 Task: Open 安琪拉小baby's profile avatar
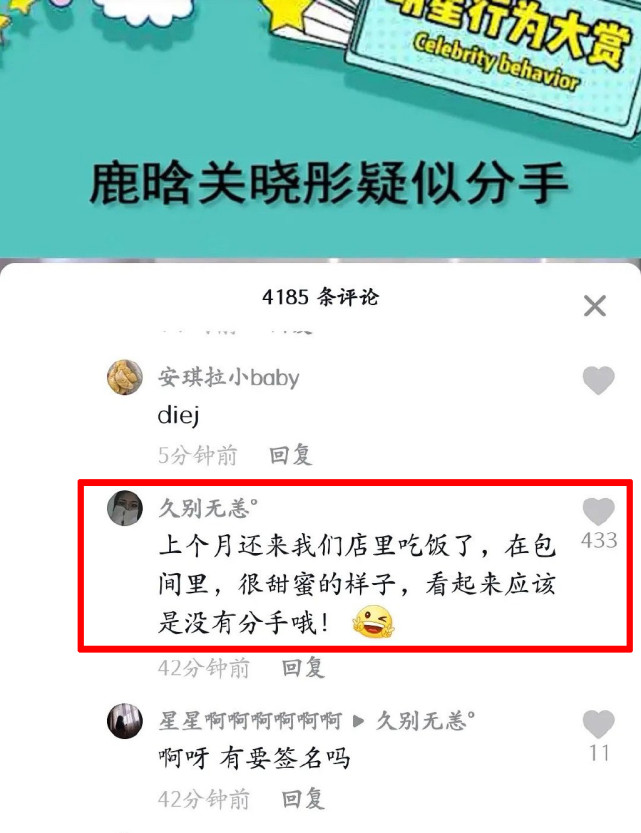(x=125, y=378)
